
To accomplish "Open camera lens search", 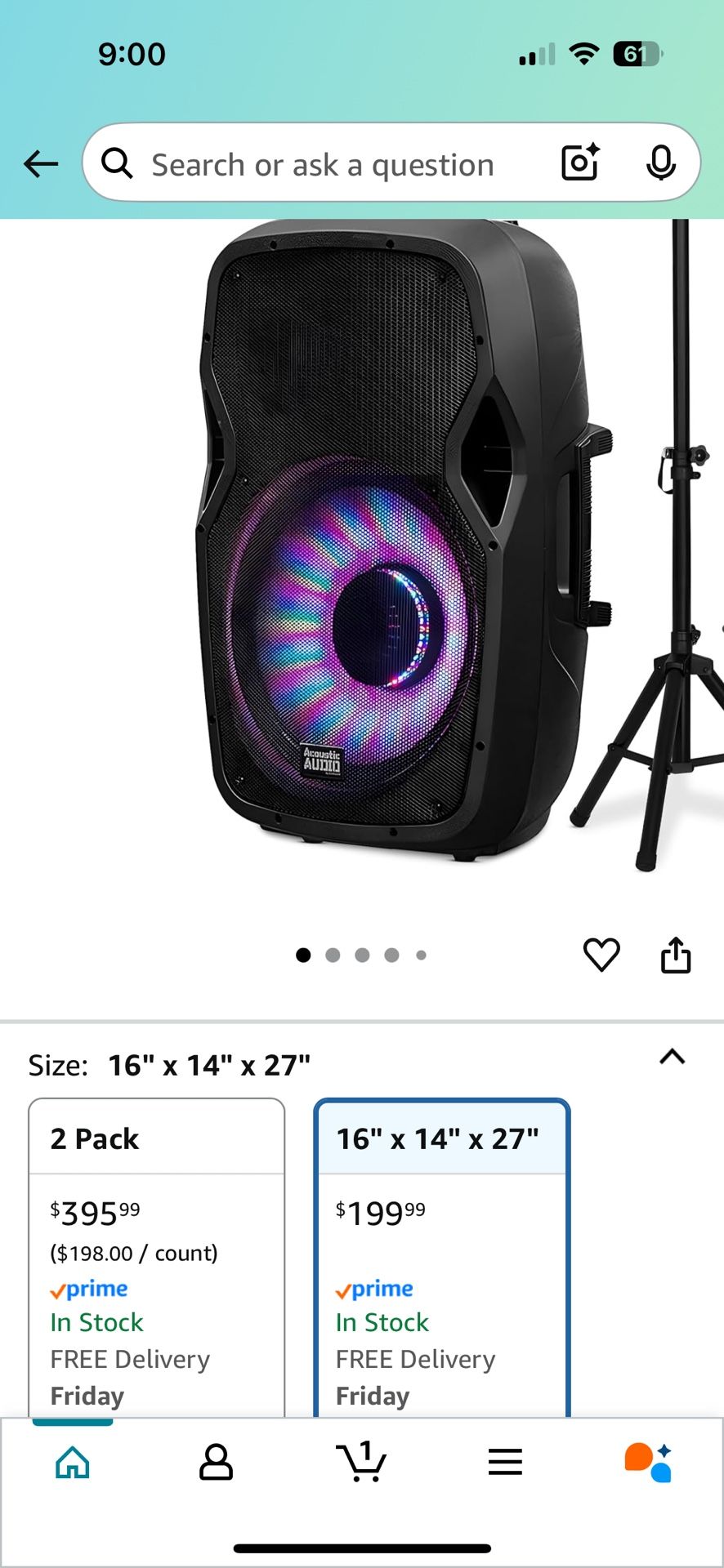I will pyautogui.click(x=580, y=163).
